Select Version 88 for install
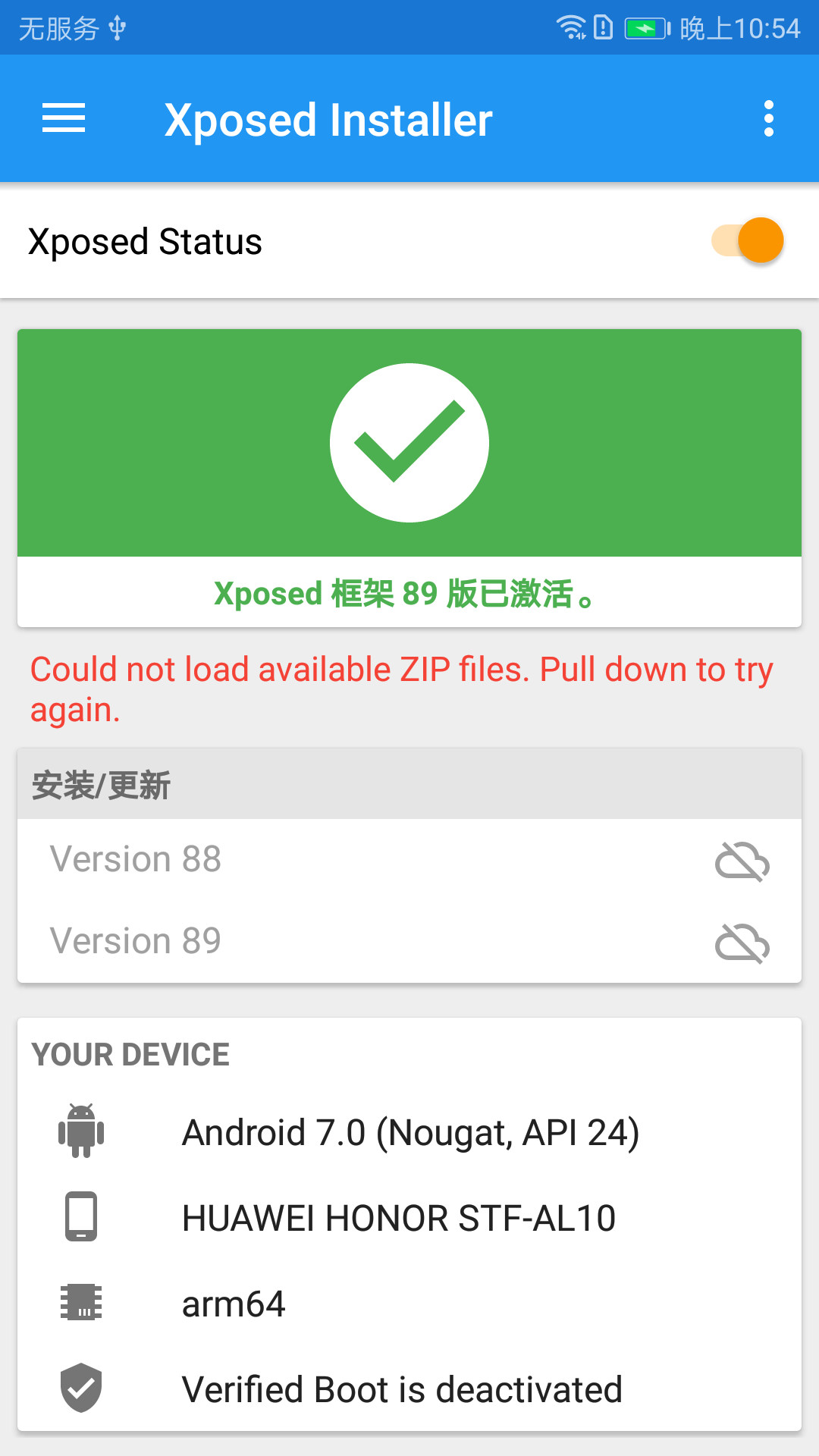This screenshot has height=1456, width=819. point(409,860)
